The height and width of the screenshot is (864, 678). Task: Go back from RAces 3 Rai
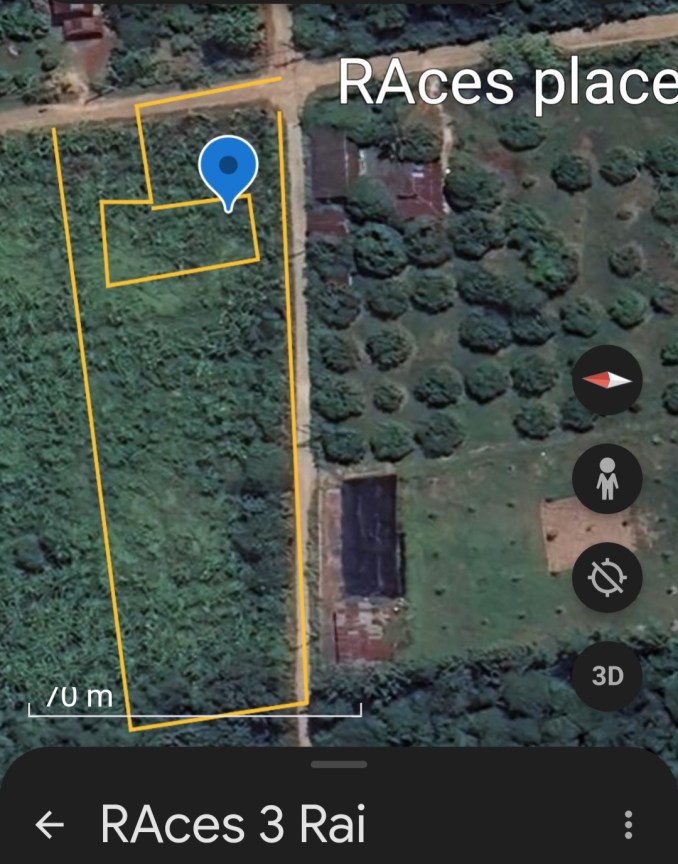49,825
